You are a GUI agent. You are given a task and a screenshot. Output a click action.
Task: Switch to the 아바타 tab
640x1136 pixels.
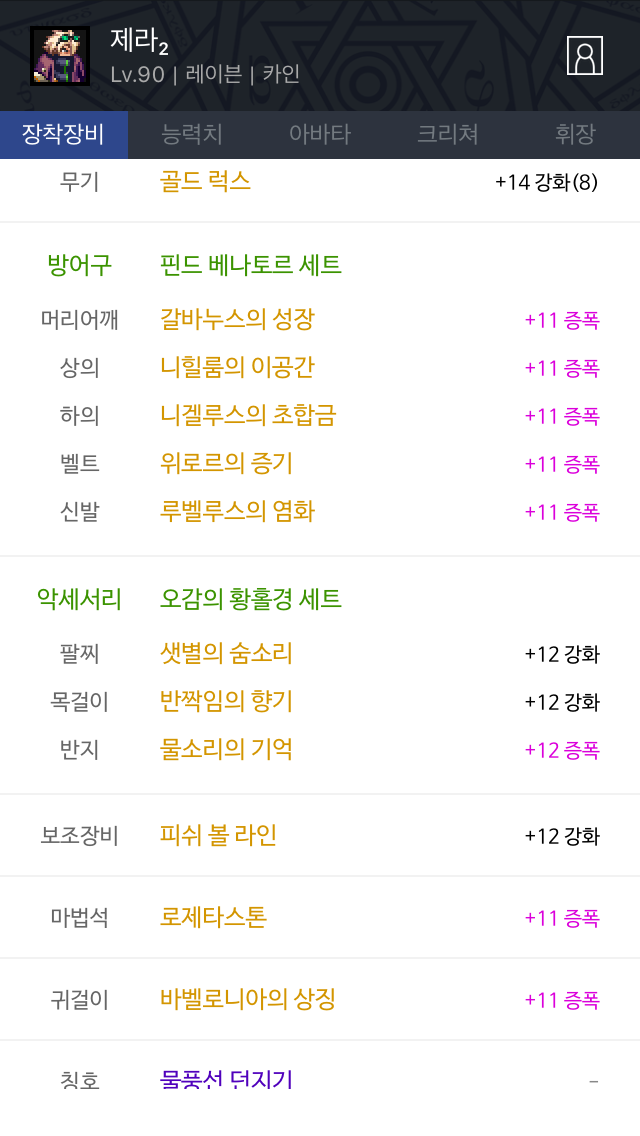(x=320, y=135)
